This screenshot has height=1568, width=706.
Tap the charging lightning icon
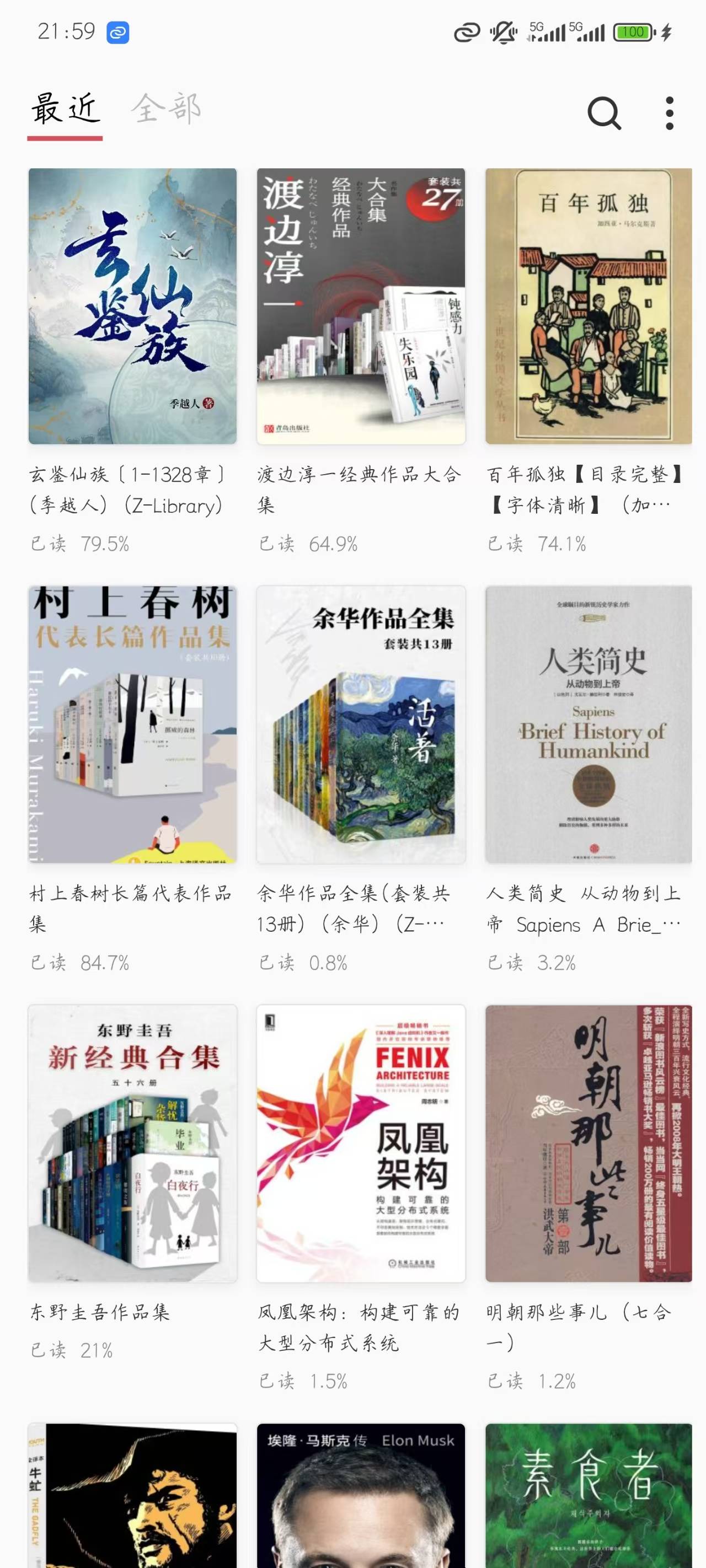666,34
